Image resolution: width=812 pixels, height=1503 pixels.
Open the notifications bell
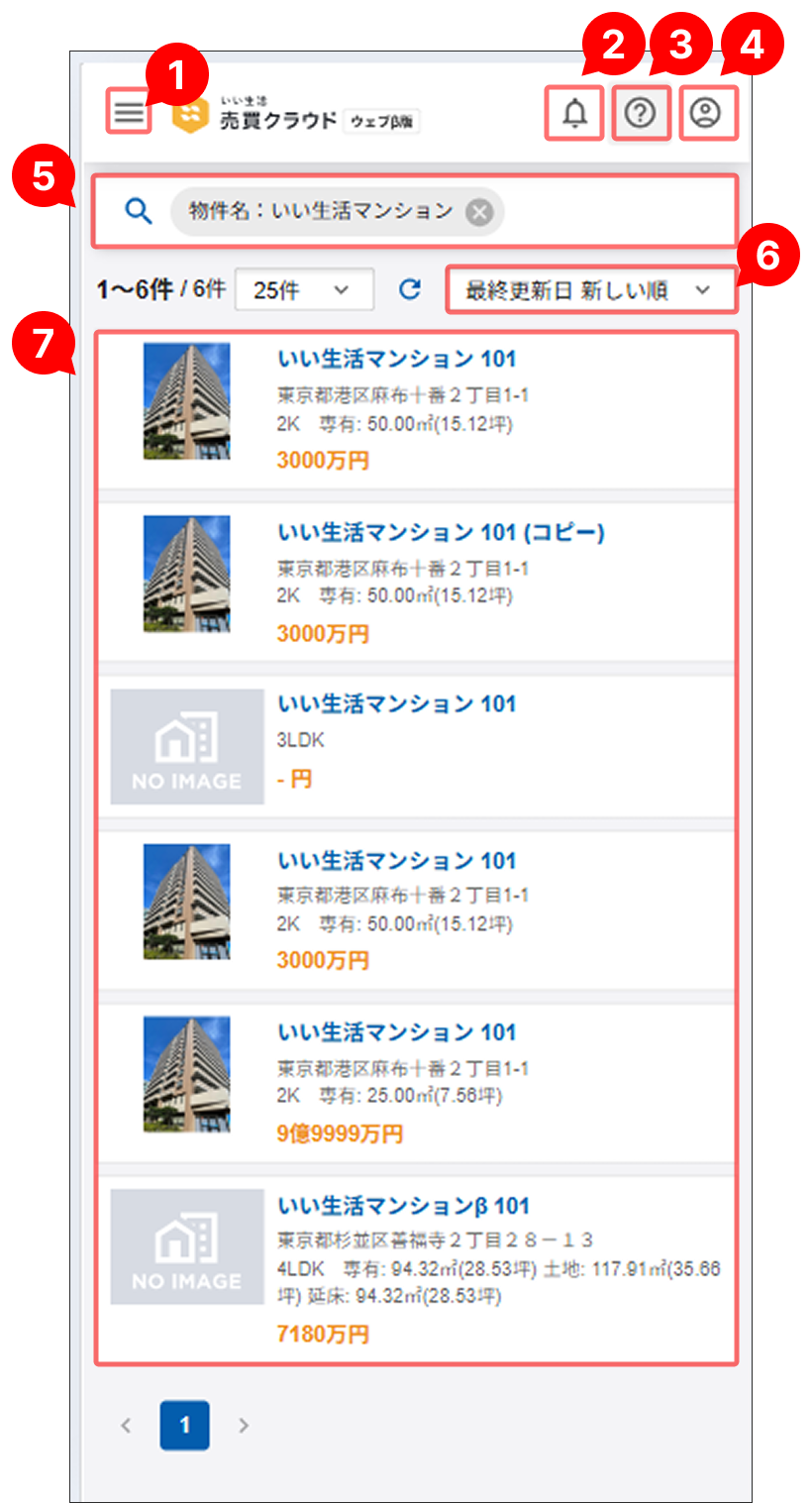tap(574, 114)
